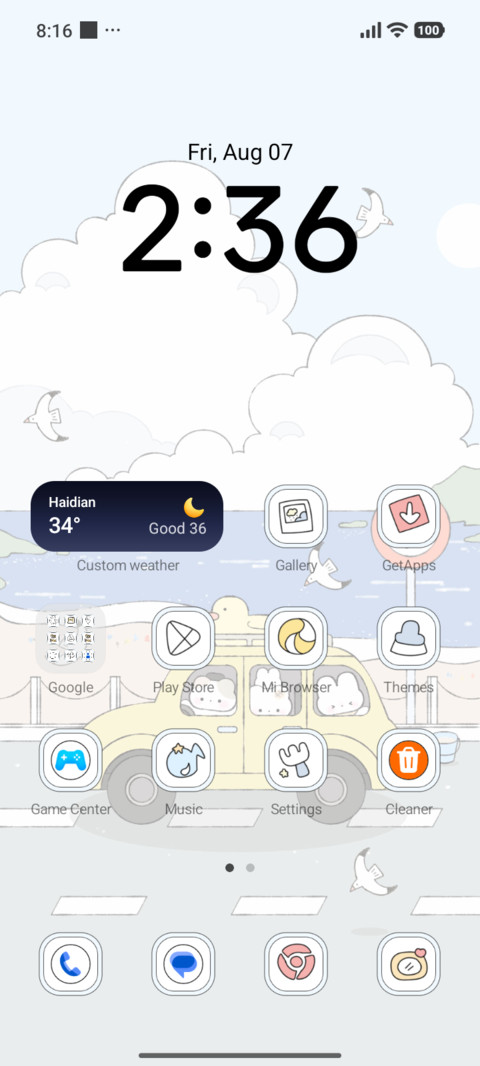The height and width of the screenshot is (1066, 480).
Task: Open the Gallery app
Action: (296, 516)
